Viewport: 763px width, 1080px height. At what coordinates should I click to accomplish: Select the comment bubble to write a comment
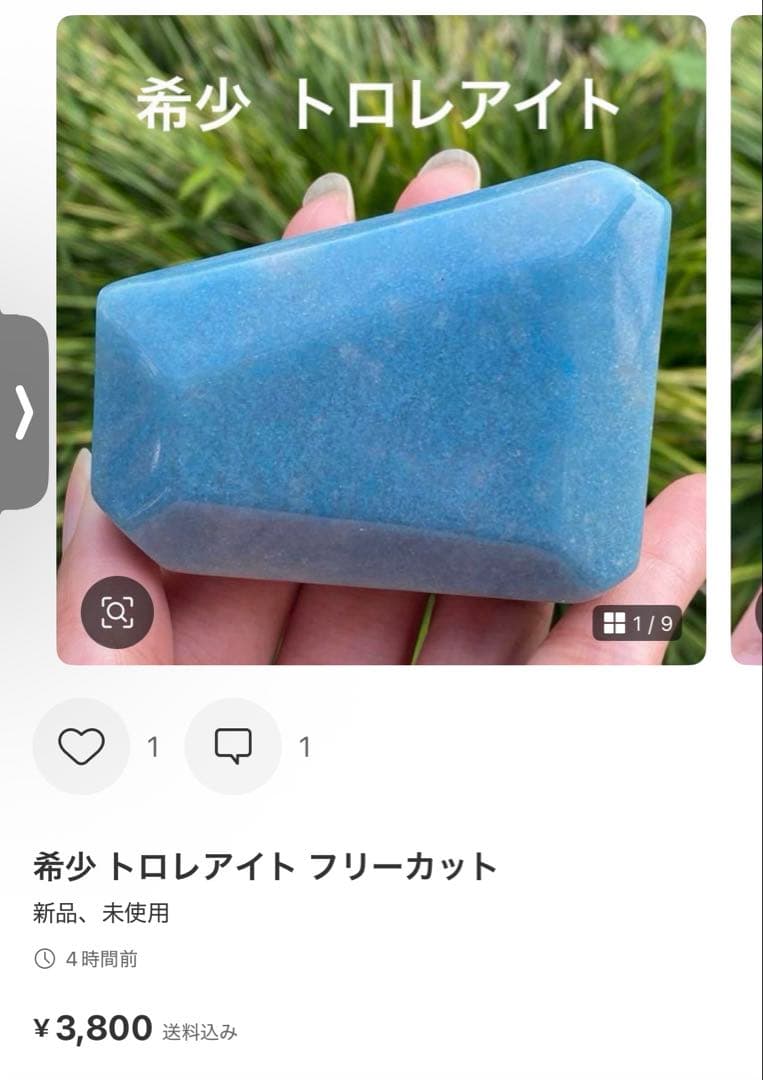pyautogui.click(x=234, y=746)
